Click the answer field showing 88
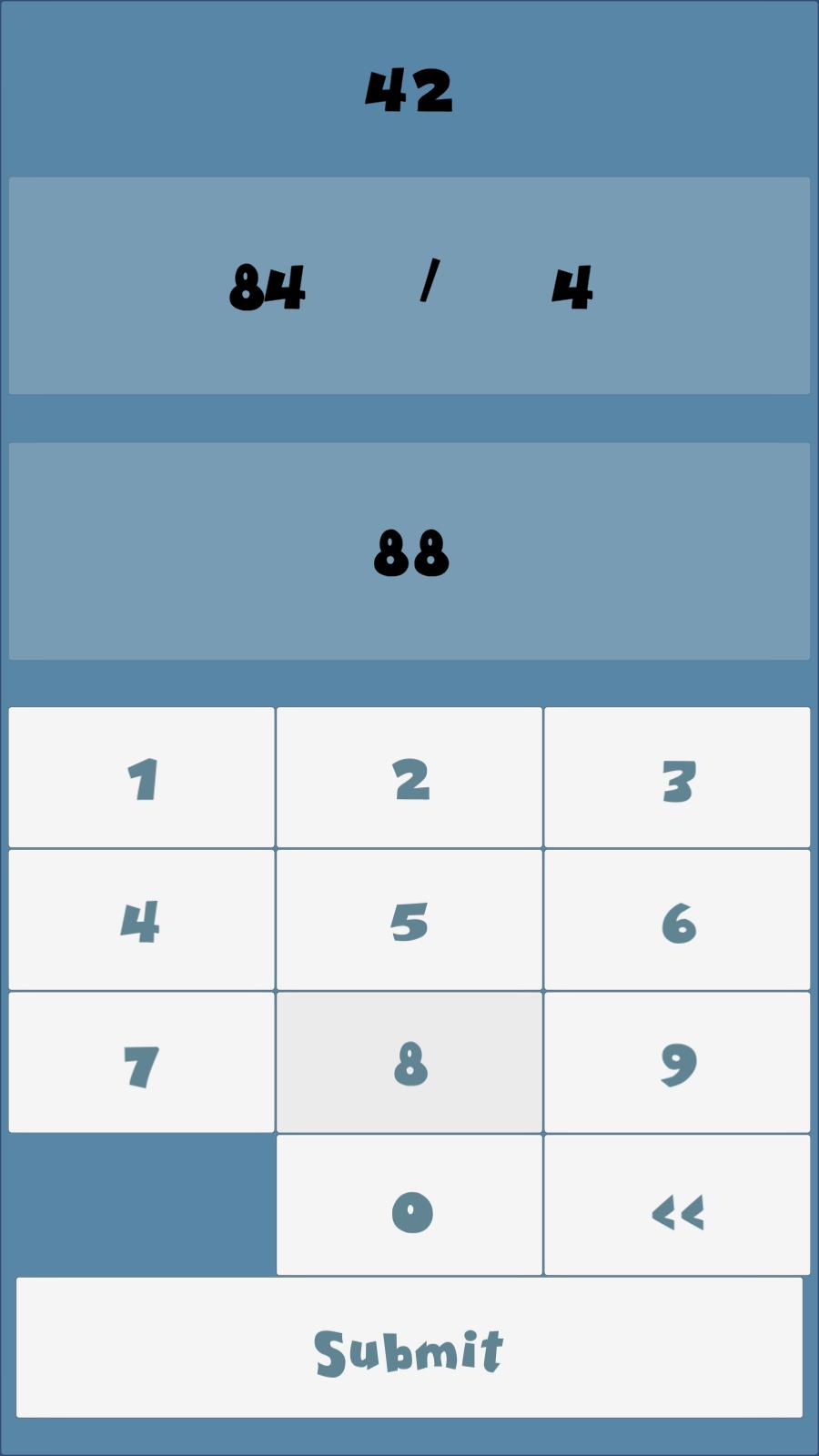The width and height of the screenshot is (819, 1456). coord(409,551)
